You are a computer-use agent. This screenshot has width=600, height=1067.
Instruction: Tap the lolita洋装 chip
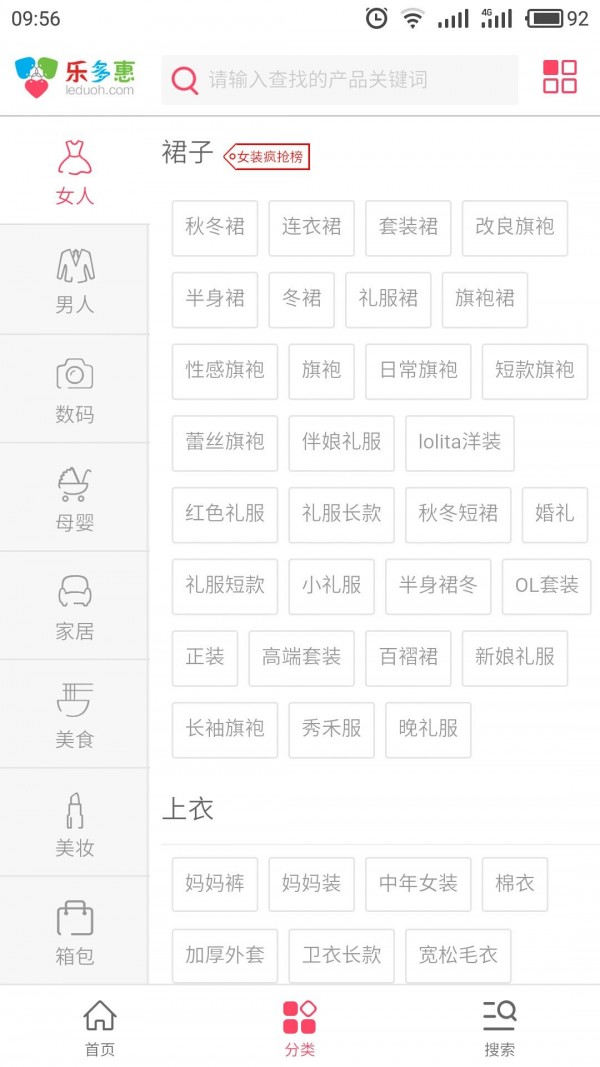point(460,442)
